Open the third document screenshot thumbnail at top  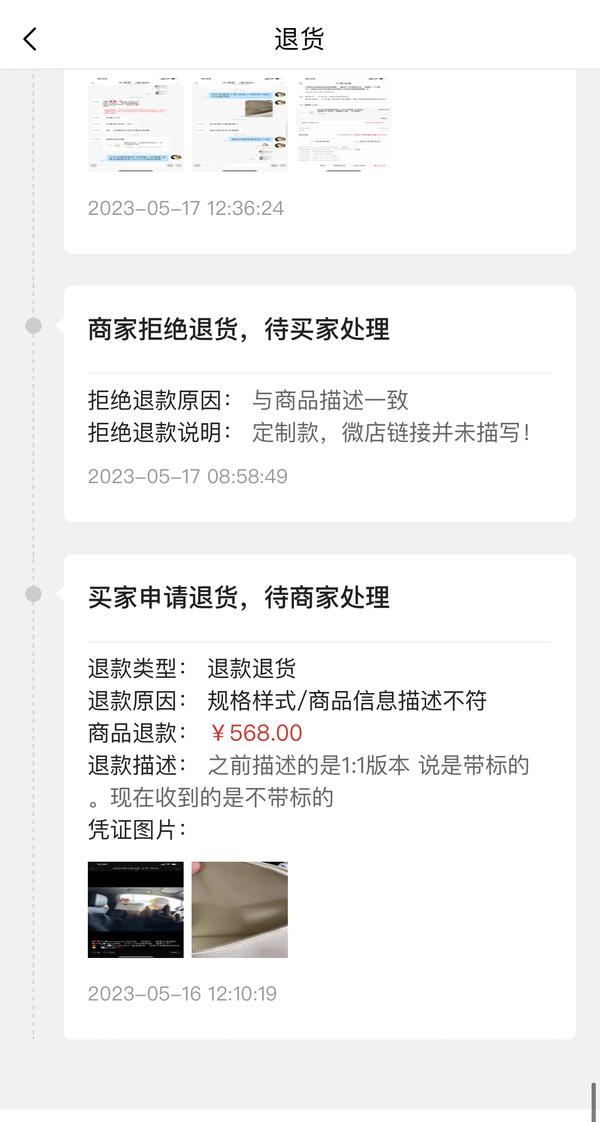click(x=344, y=123)
